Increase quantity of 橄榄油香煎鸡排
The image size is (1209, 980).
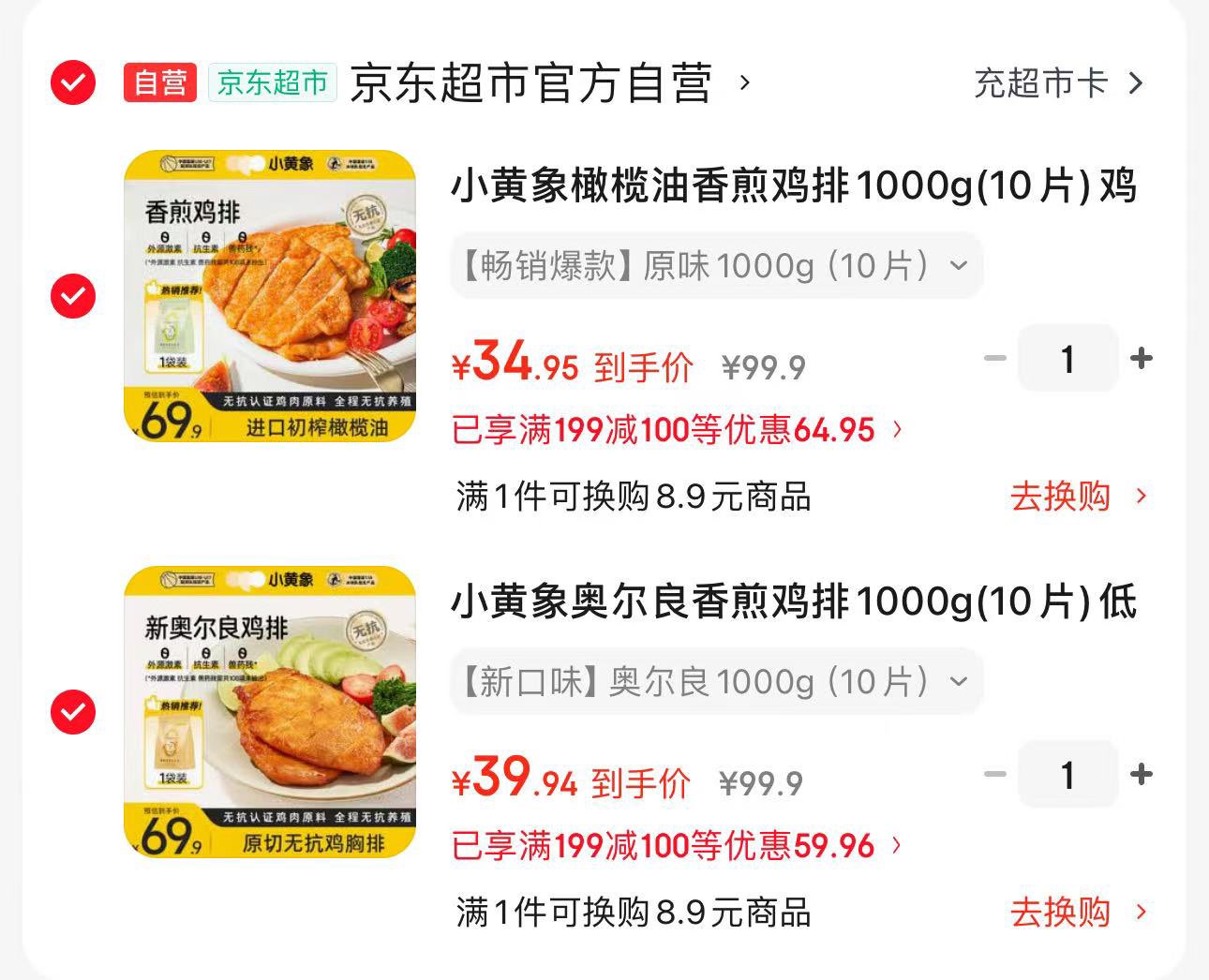[1141, 359]
